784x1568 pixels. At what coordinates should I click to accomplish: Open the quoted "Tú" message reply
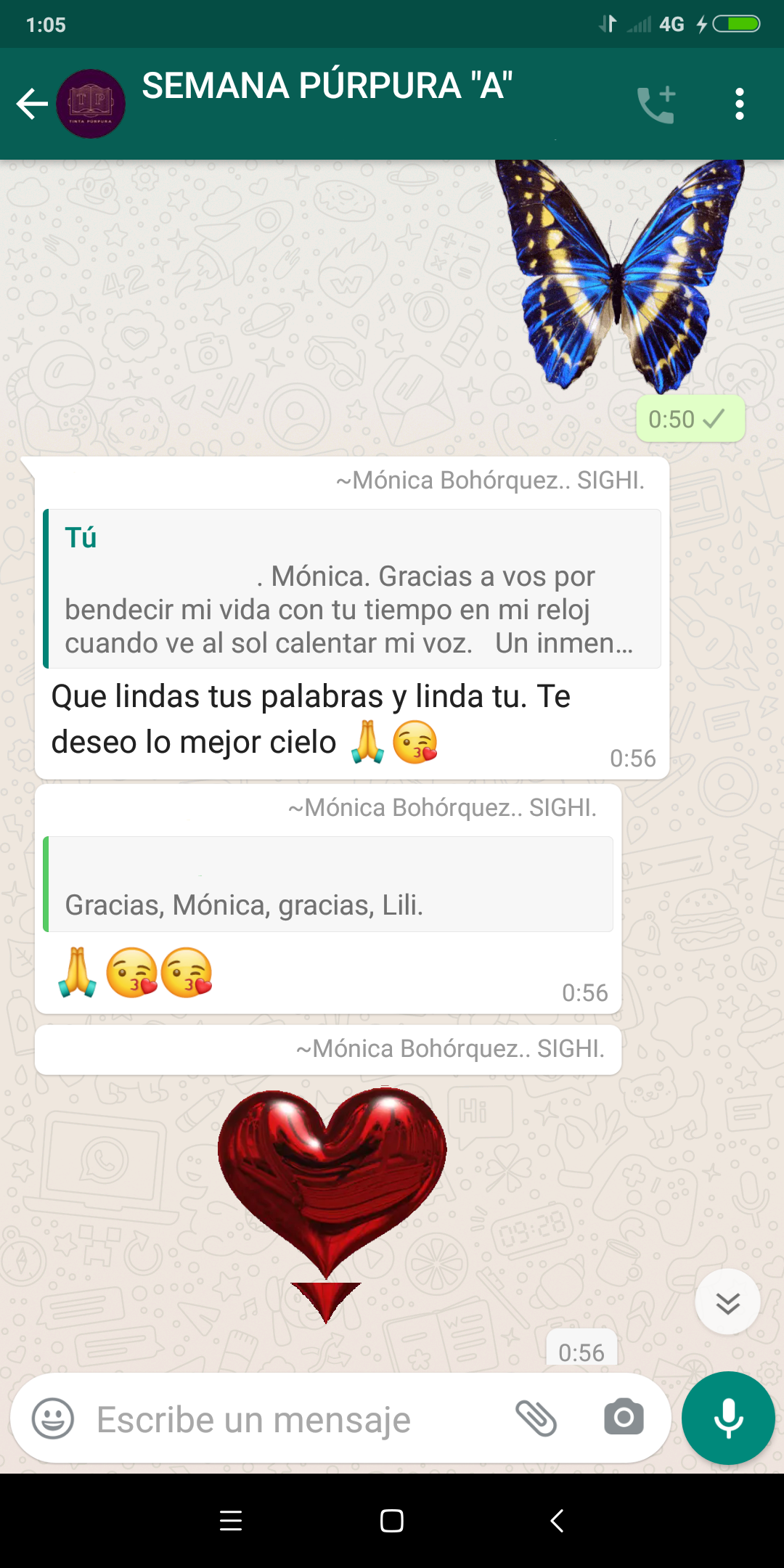click(352, 589)
